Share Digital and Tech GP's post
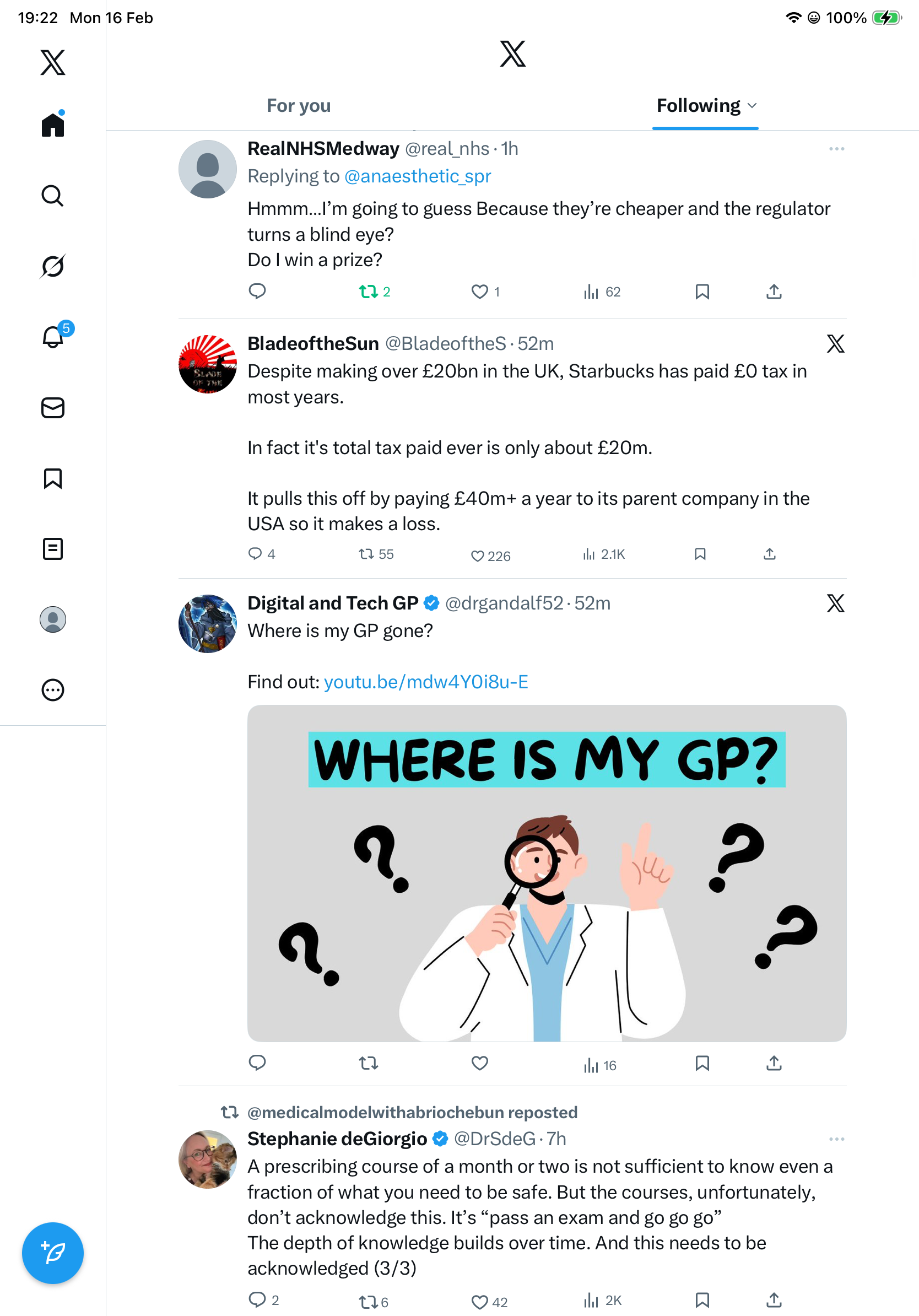 click(774, 1064)
